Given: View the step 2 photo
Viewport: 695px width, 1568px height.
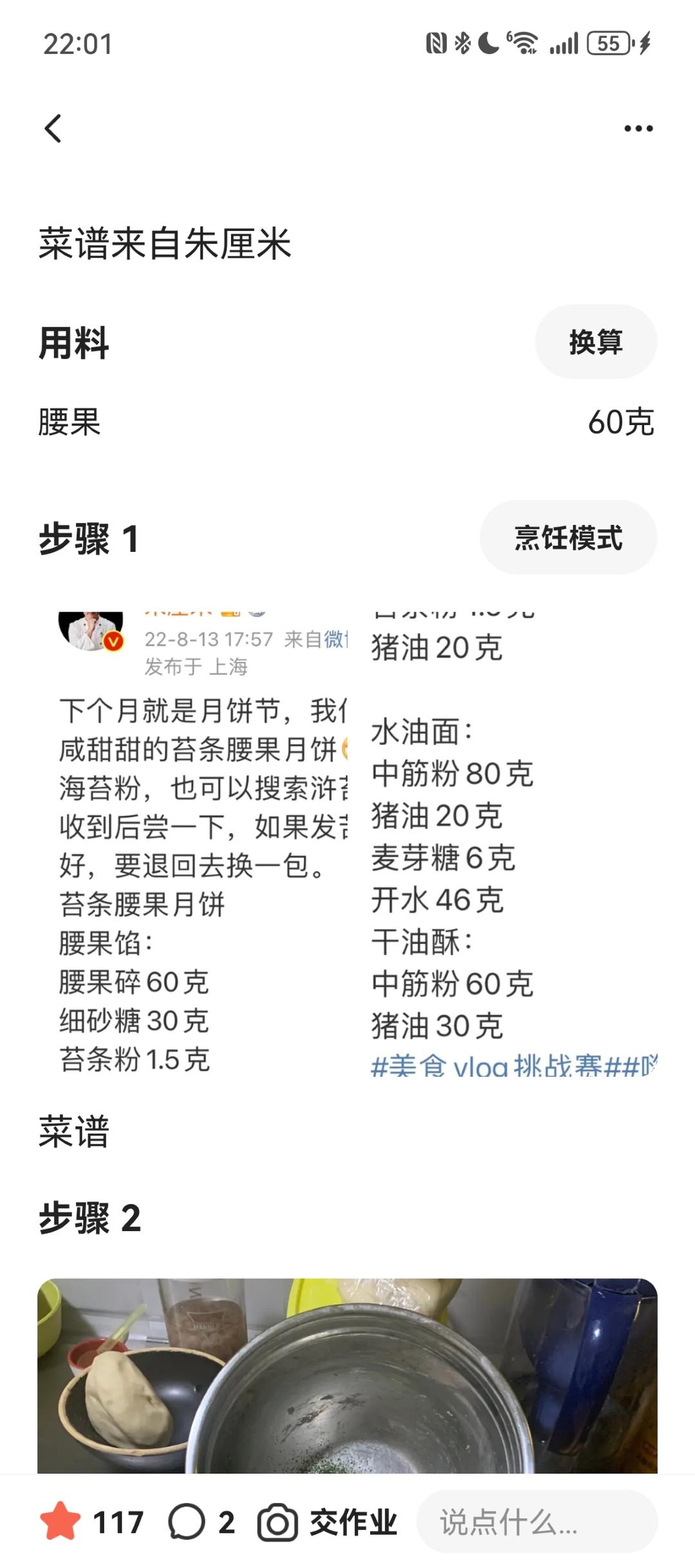Looking at the screenshot, I should [347, 1376].
